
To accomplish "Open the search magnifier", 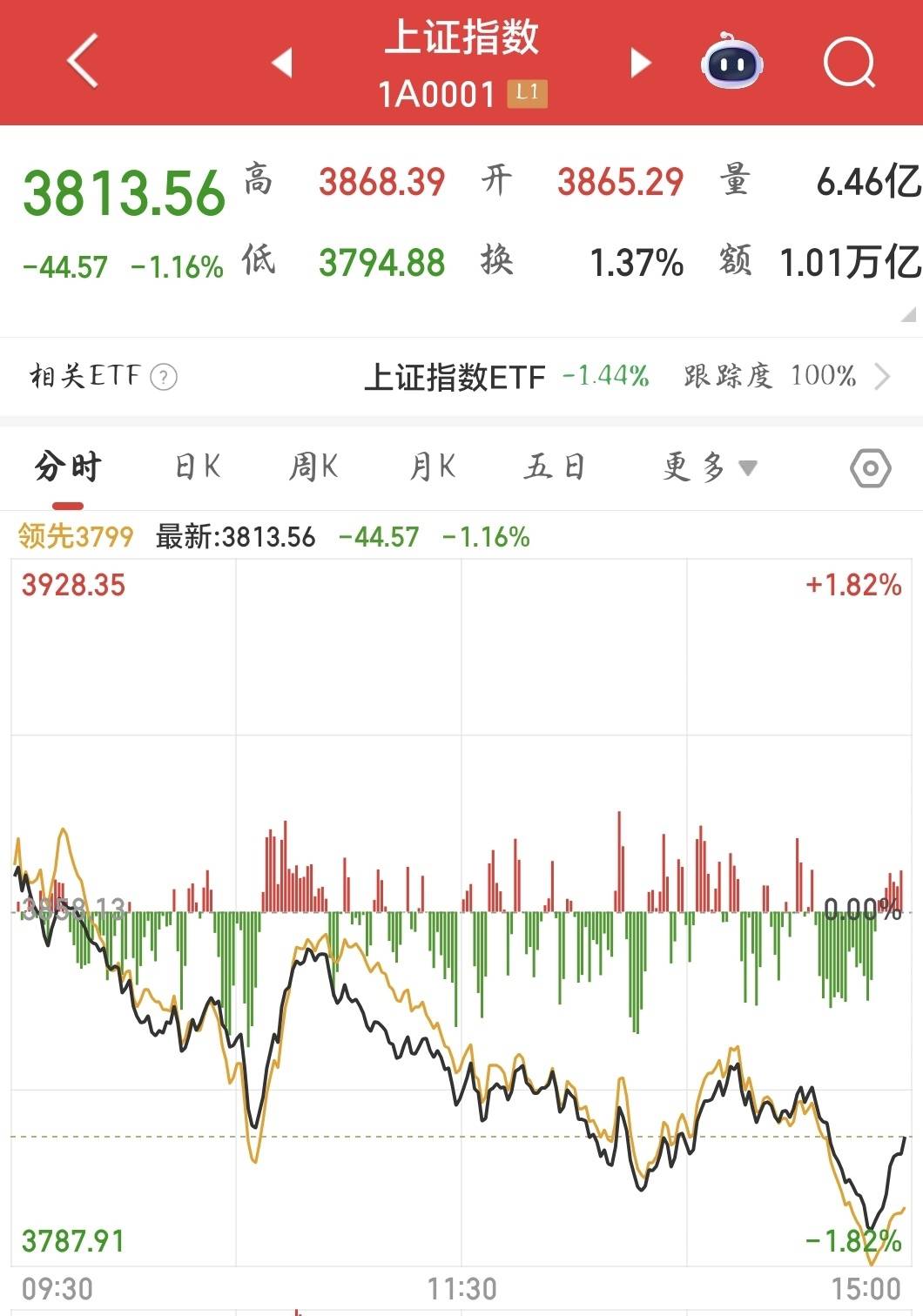I will (848, 62).
